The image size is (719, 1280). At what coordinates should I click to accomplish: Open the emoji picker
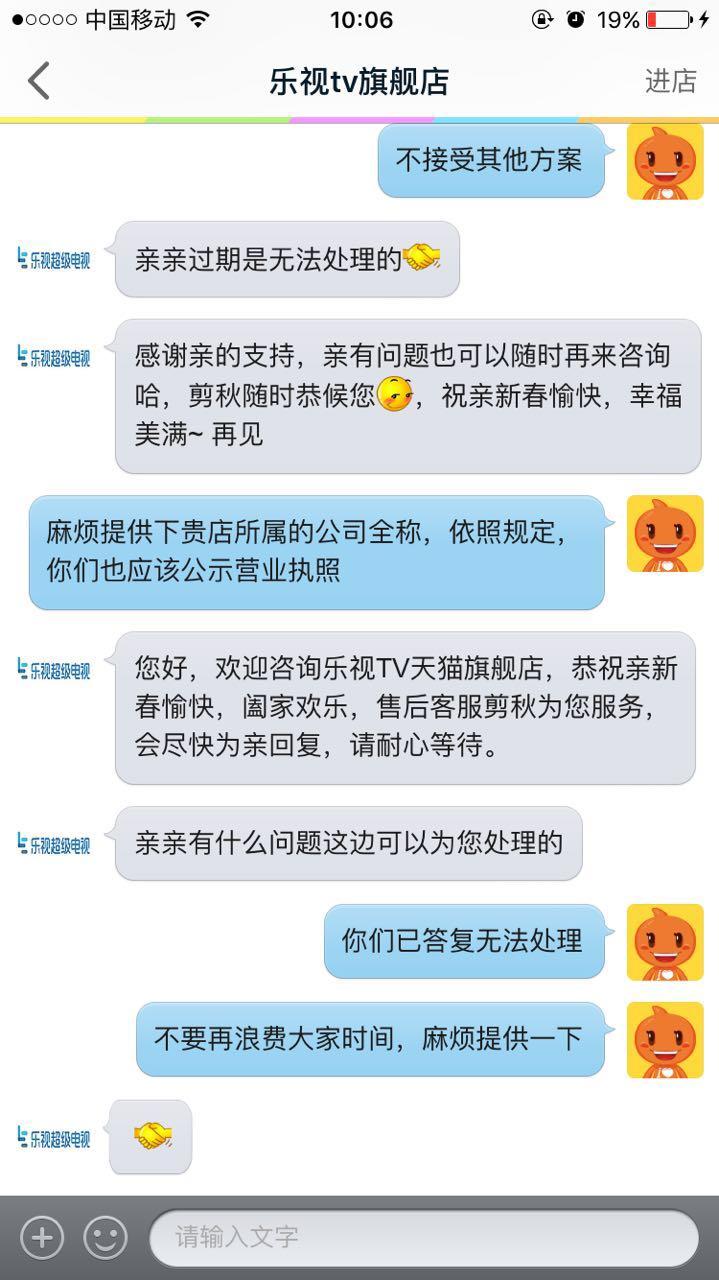coord(105,1237)
